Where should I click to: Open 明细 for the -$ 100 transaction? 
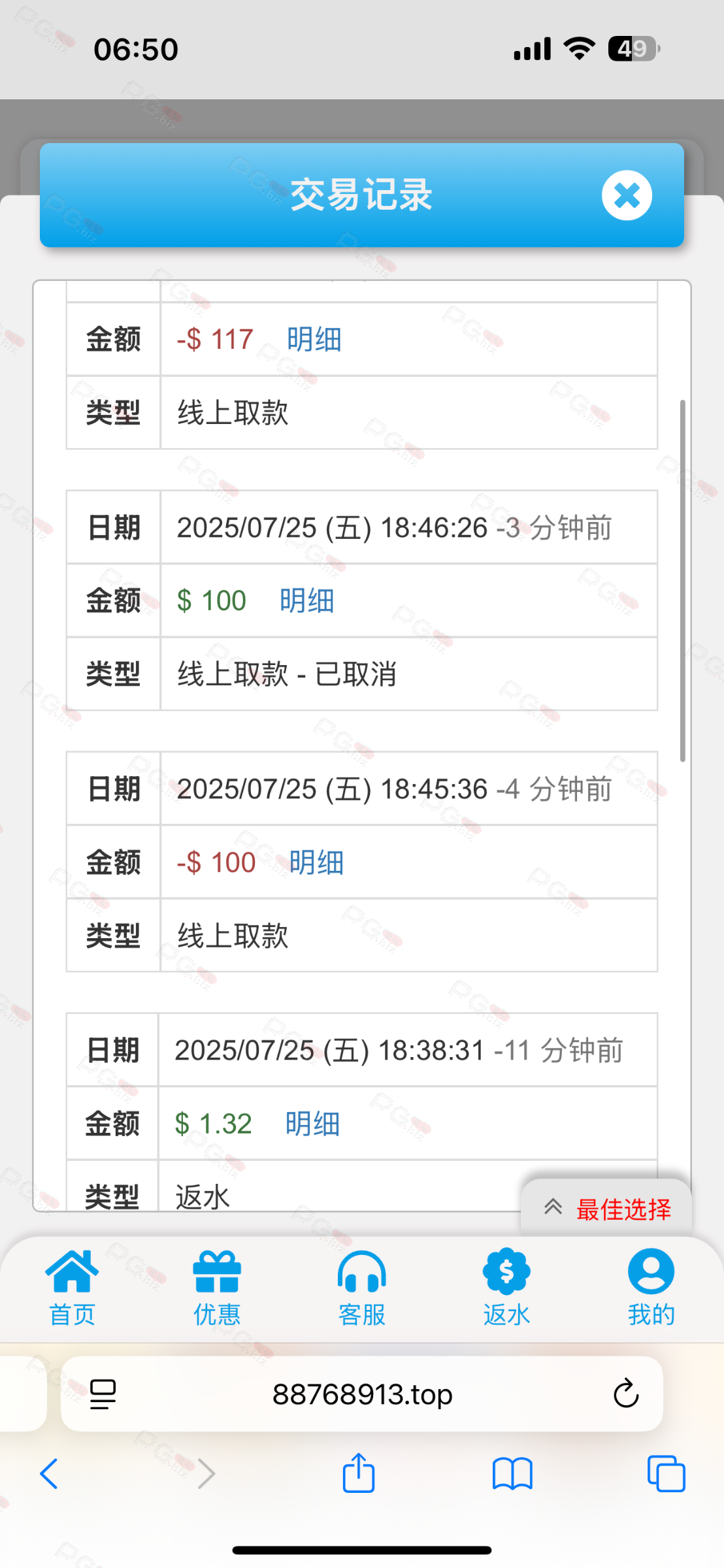click(x=316, y=862)
